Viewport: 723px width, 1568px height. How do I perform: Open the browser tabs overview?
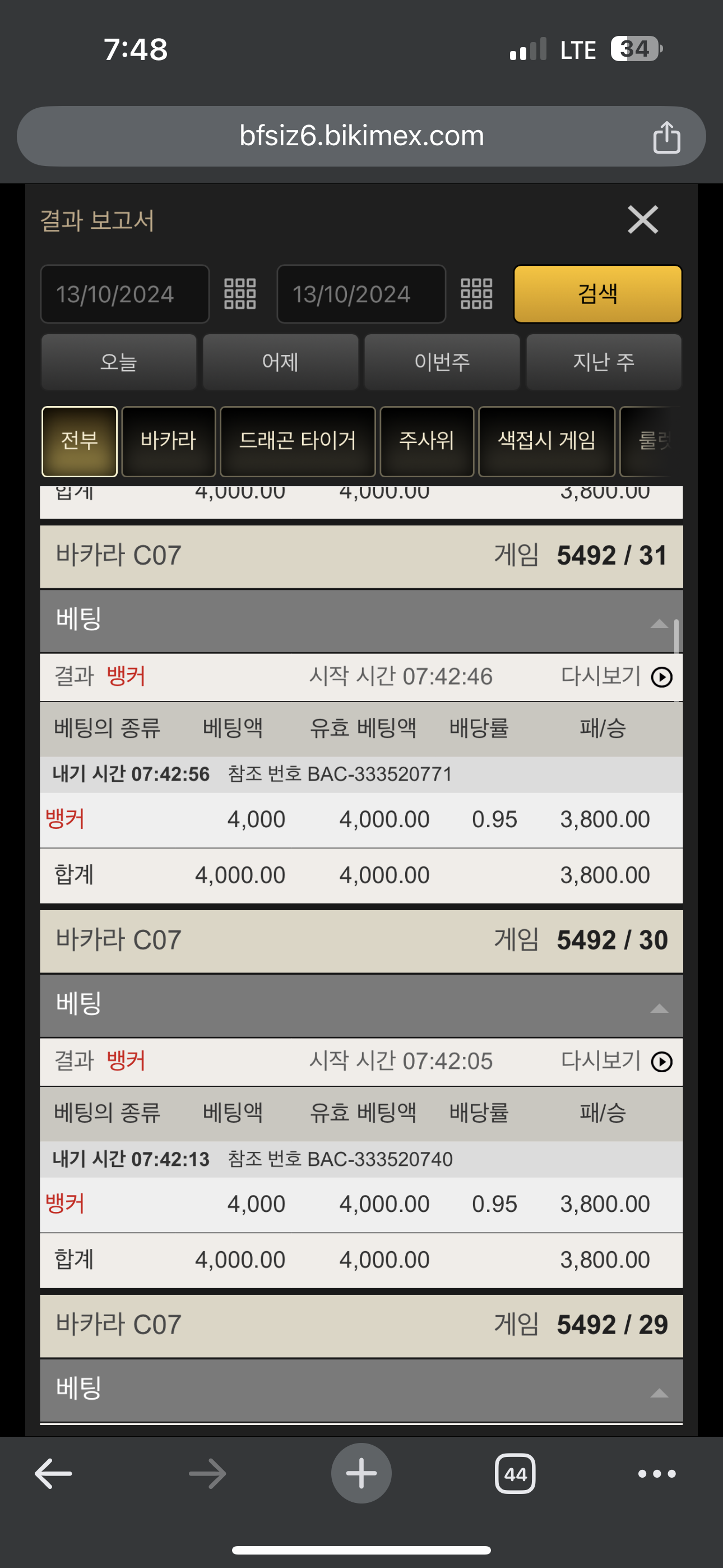tap(515, 1474)
